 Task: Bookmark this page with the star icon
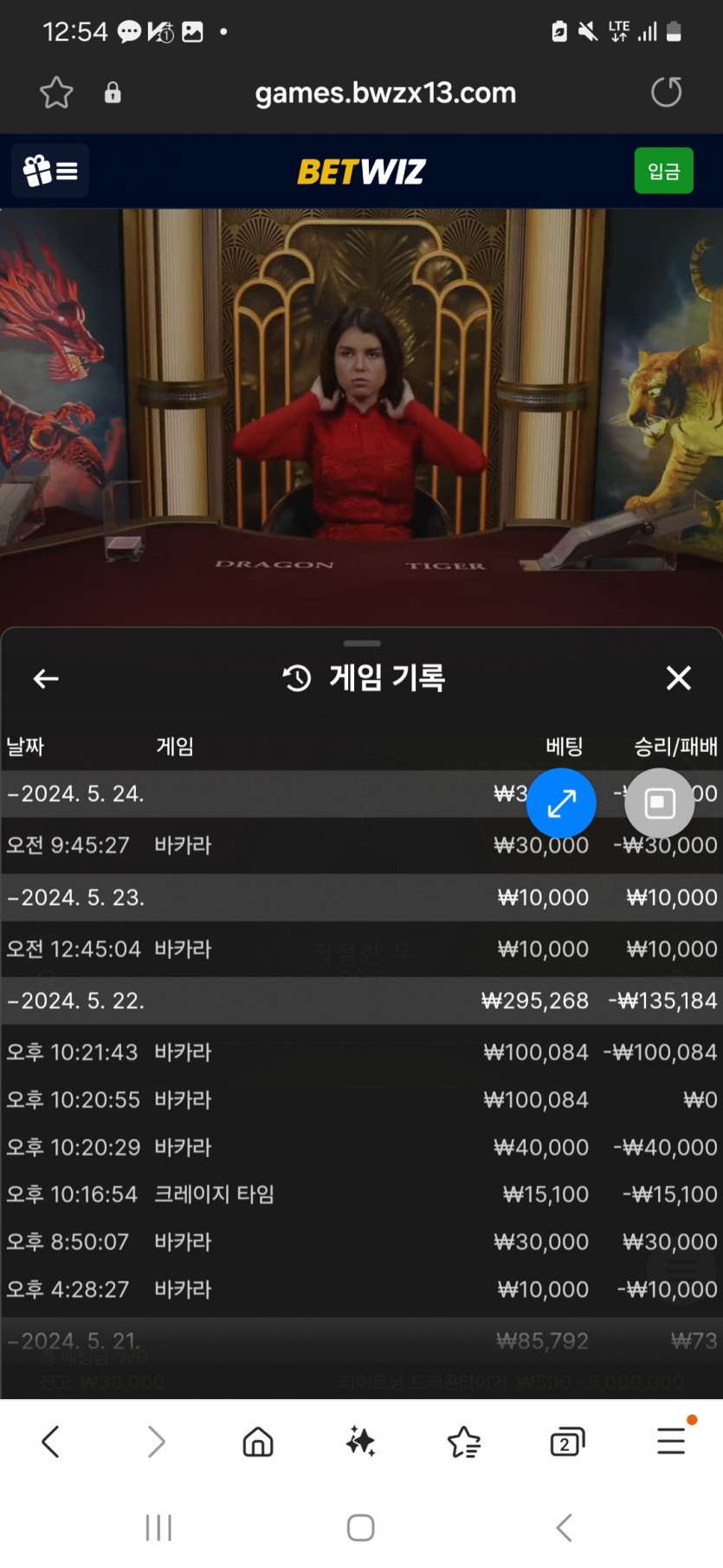56,93
